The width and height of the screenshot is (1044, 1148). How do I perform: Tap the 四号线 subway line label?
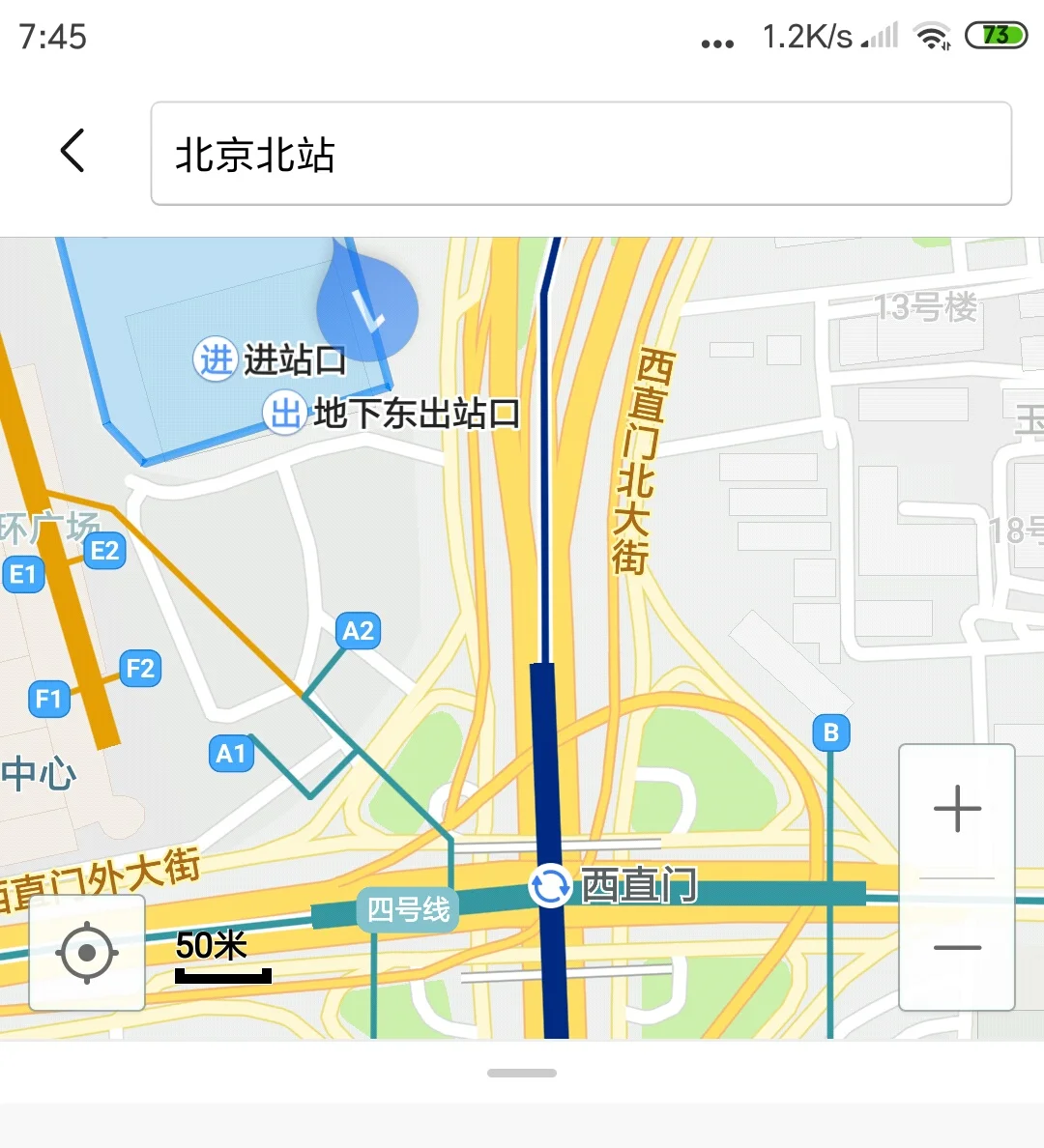408,909
